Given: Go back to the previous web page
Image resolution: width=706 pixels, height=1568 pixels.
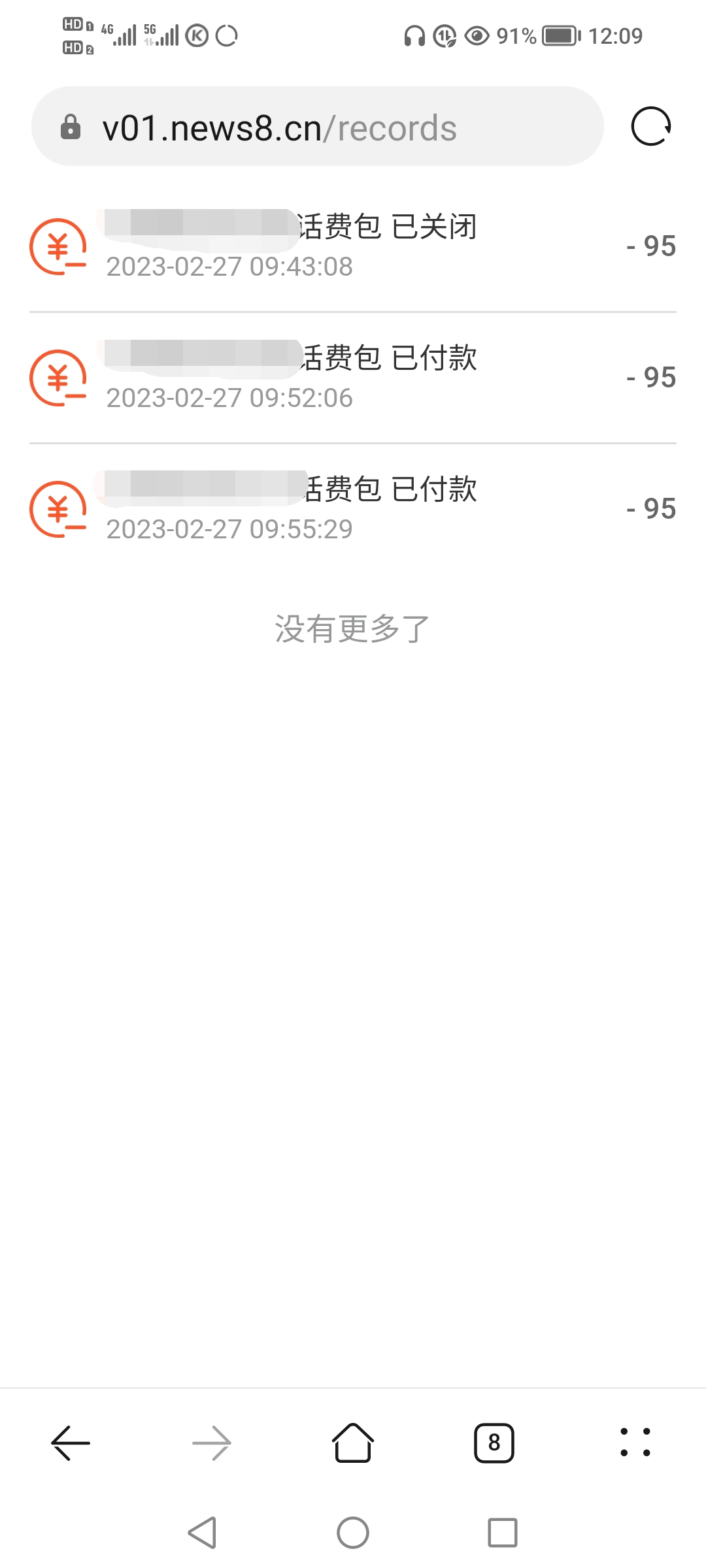Looking at the screenshot, I should click(x=71, y=1443).
